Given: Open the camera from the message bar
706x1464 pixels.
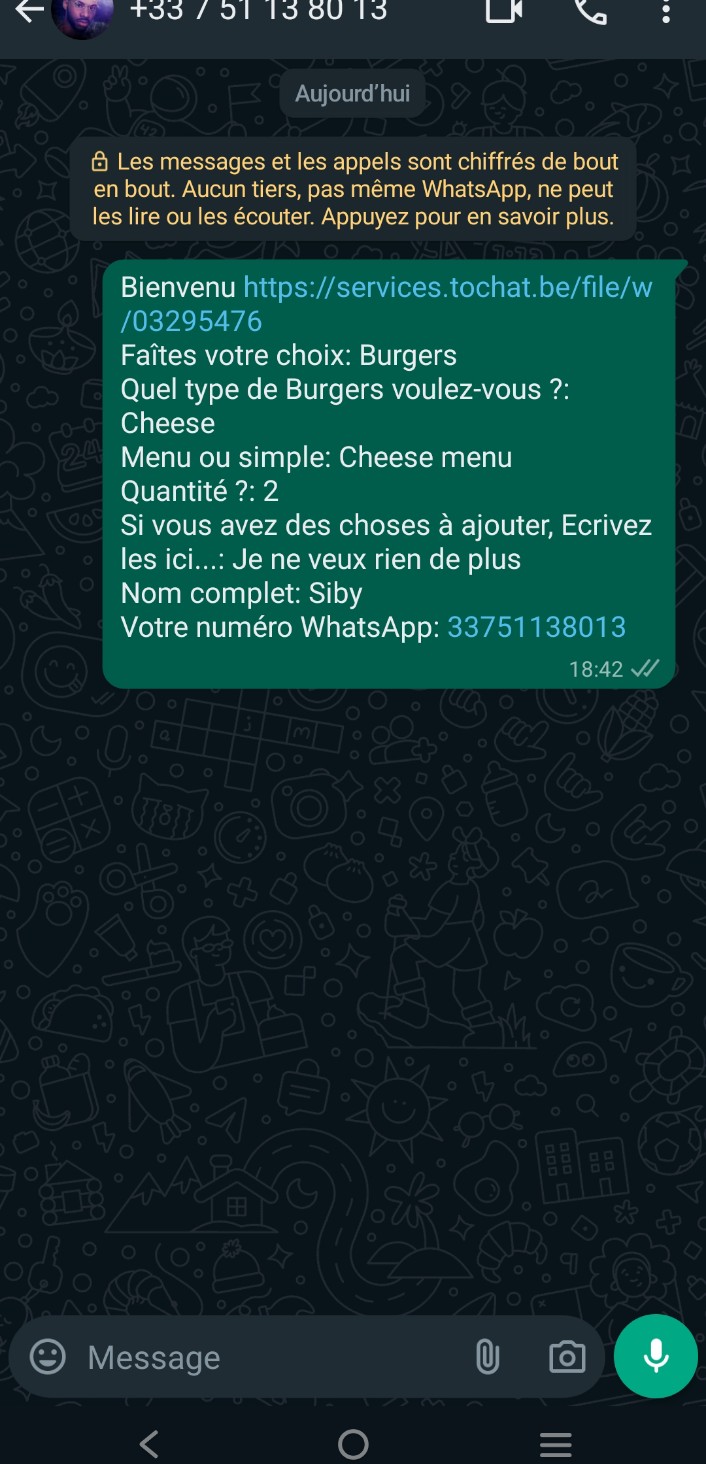Looking at the screenshot, I should (567, 1357).
